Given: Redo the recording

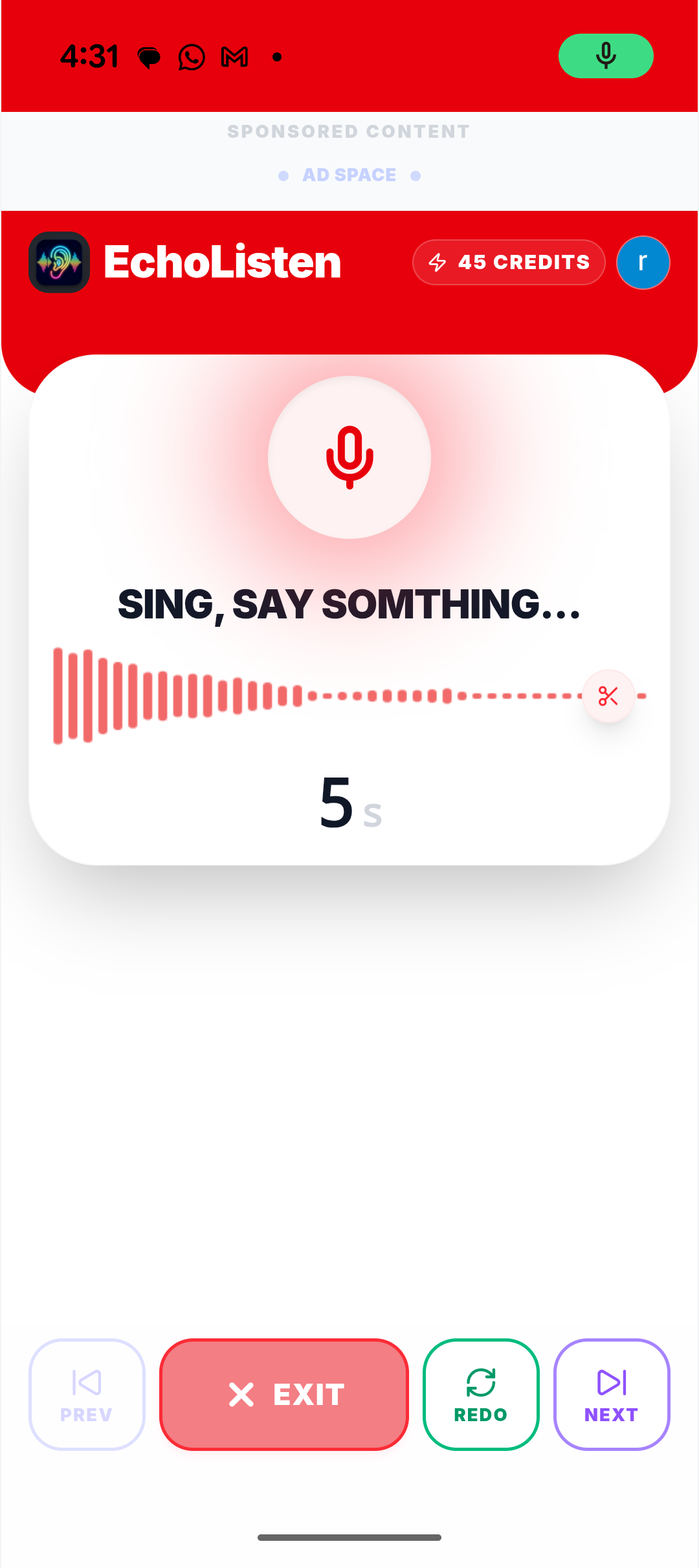Looking at the screenshot, I should coord(481,1394).
